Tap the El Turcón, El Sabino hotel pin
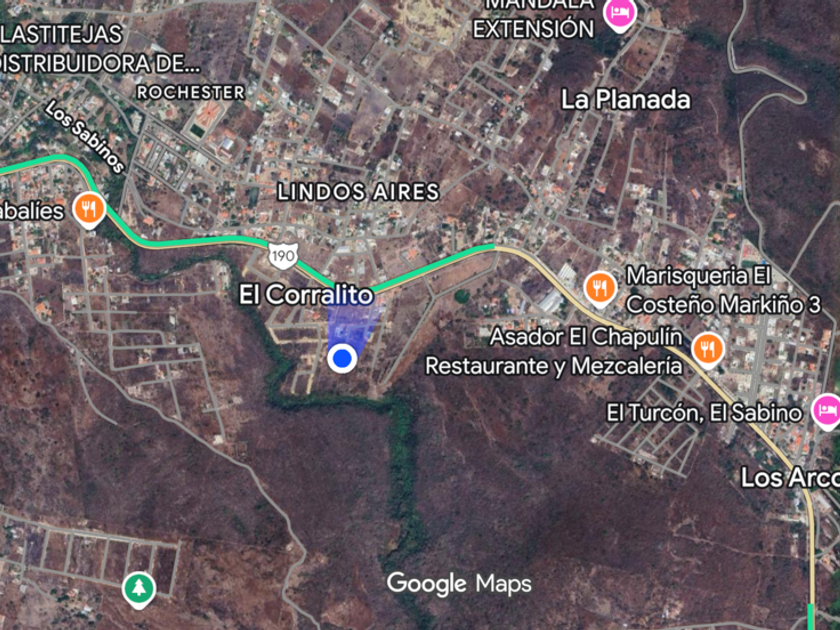Screen dimensions: 840x630 point(826,409)
